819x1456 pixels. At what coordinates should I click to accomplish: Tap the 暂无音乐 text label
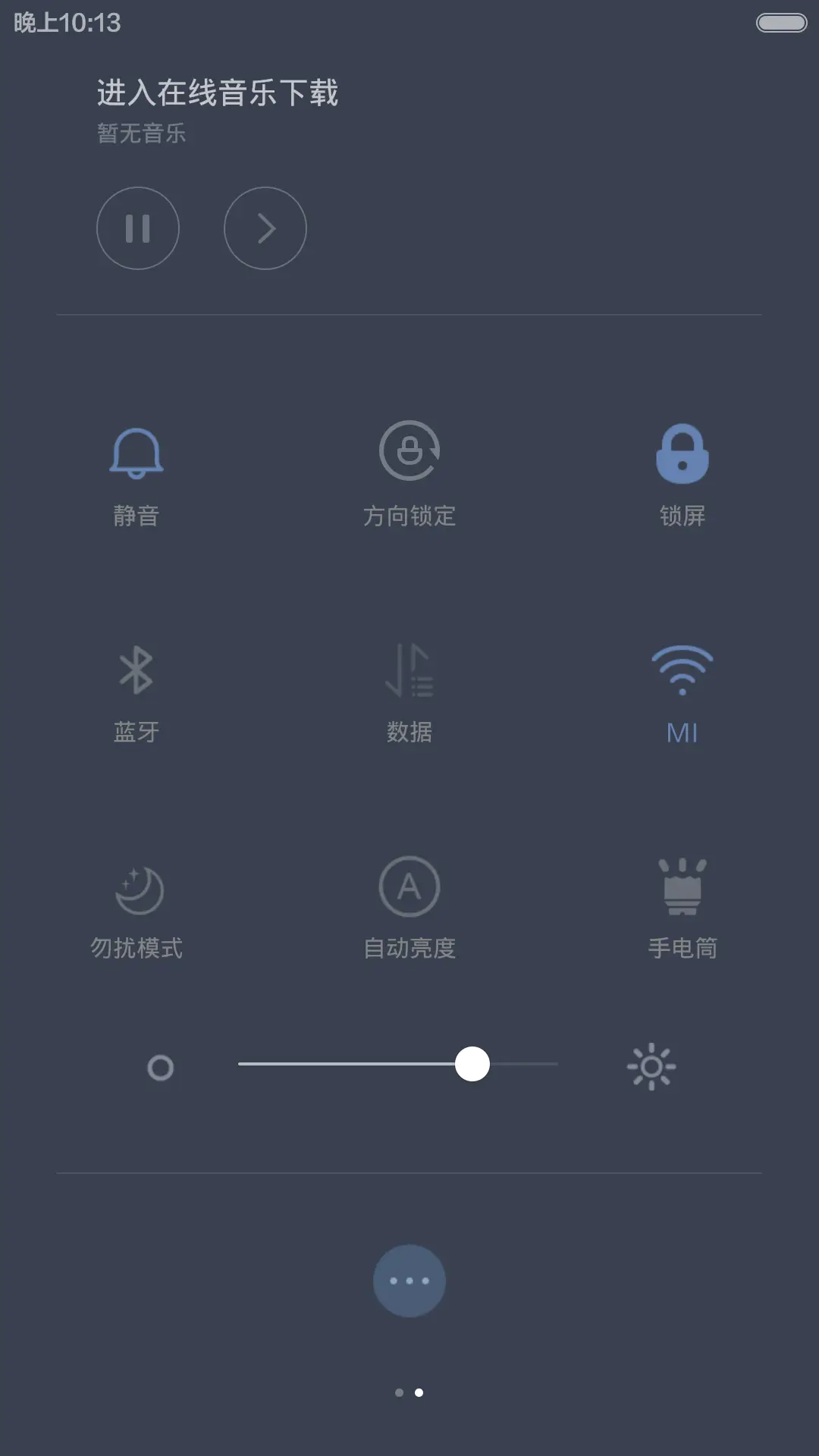[140, 133]
